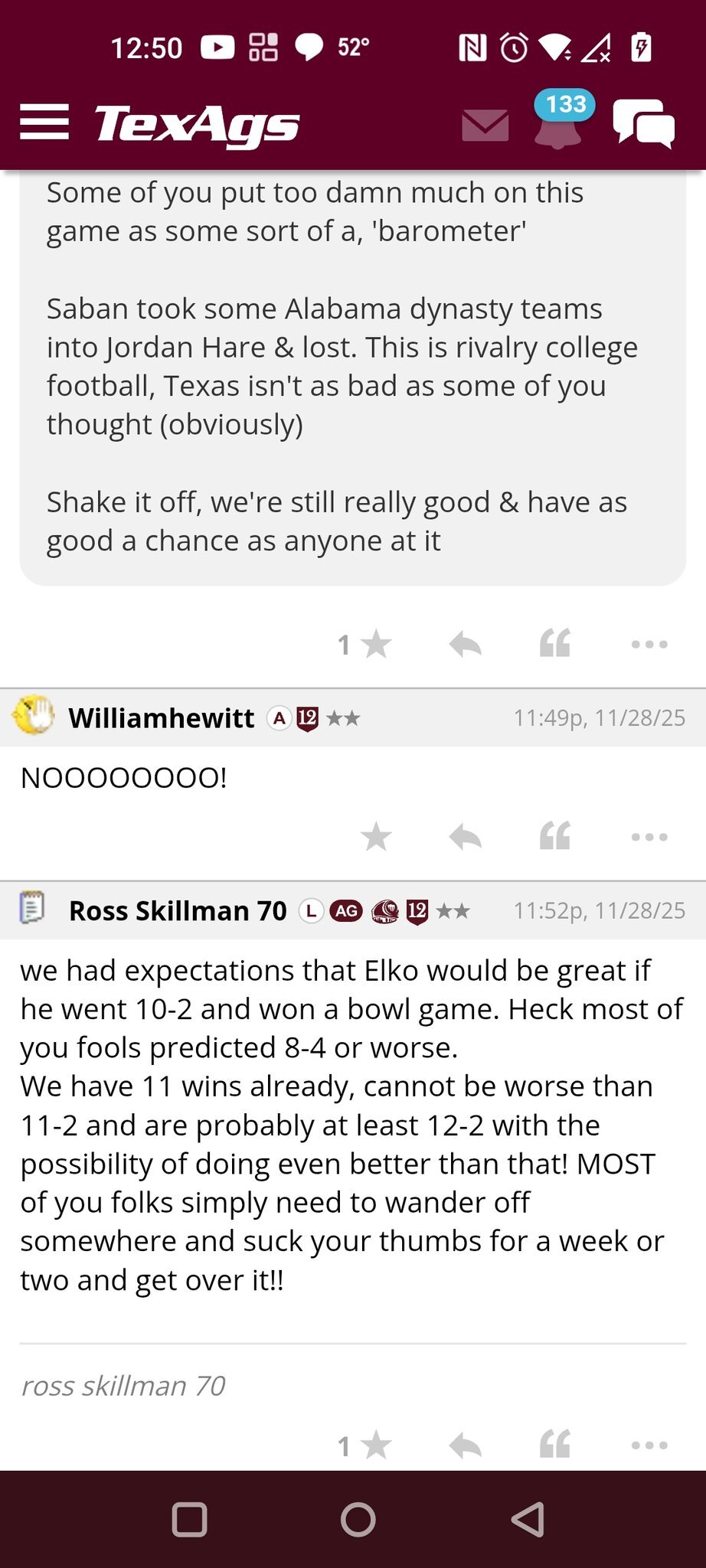The width and height of the screenshot is (706, 1568).
Task: Go back using the system back button
Action: point(528,1520)
